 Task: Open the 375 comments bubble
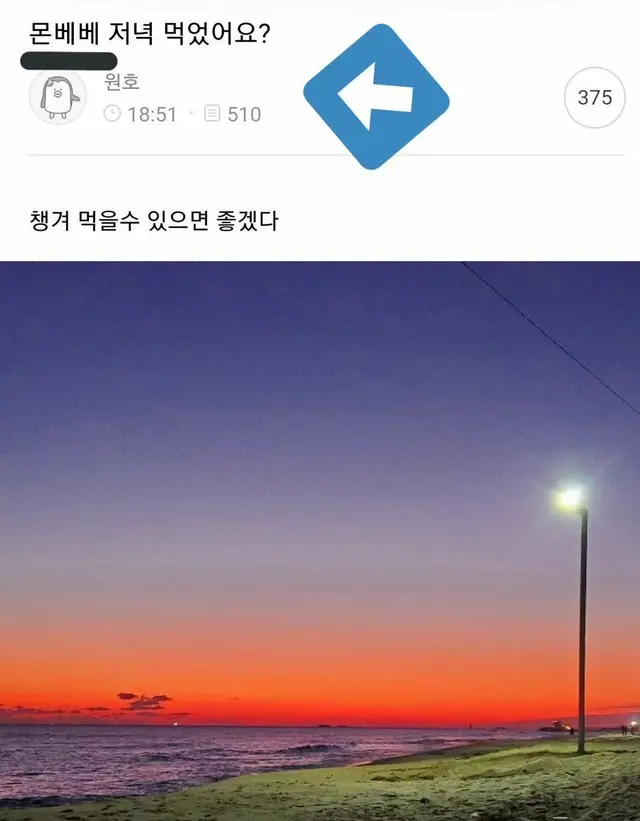pyautogui.click(x=594, y=97)
